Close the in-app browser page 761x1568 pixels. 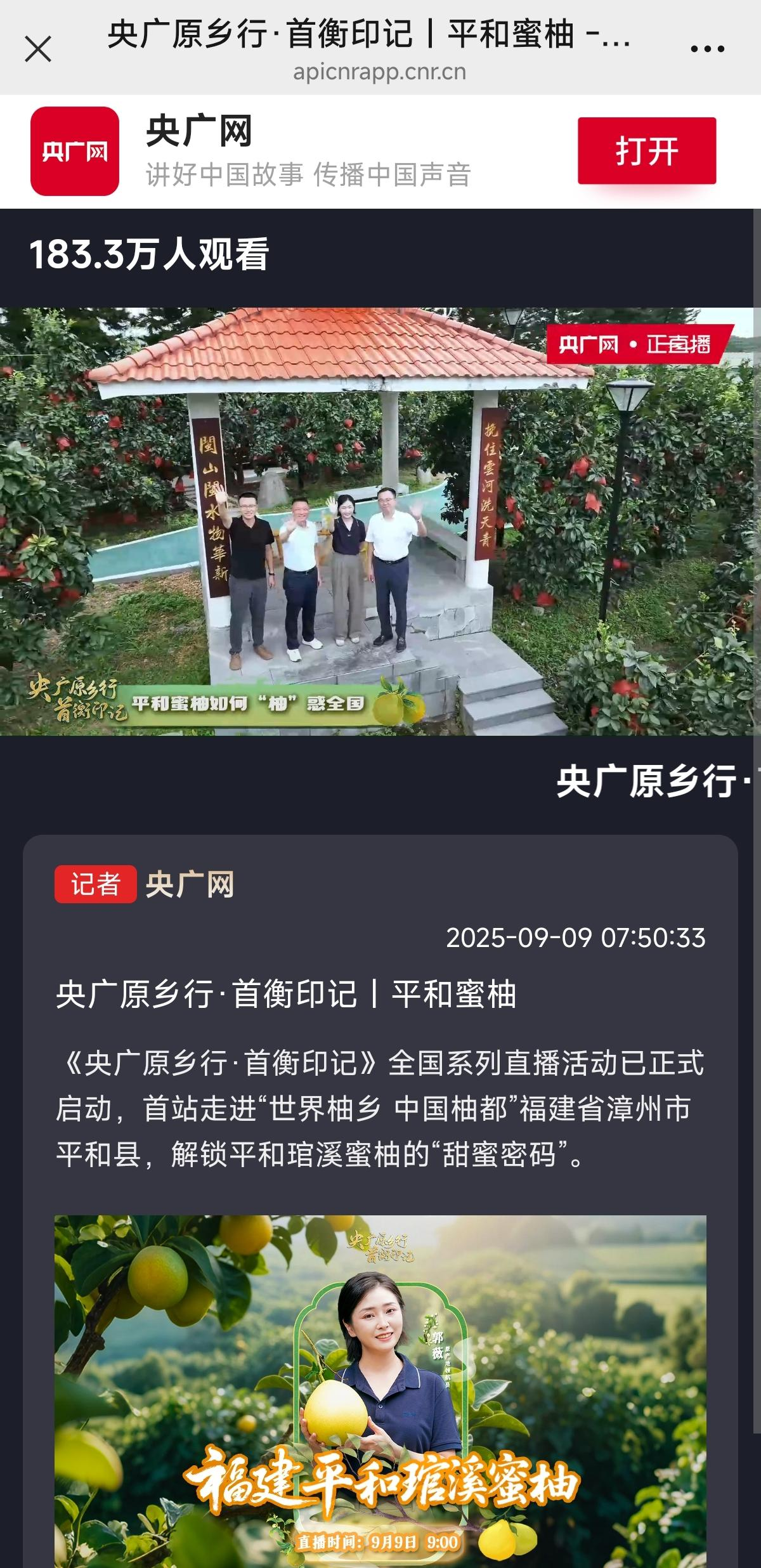pos(38,49)
